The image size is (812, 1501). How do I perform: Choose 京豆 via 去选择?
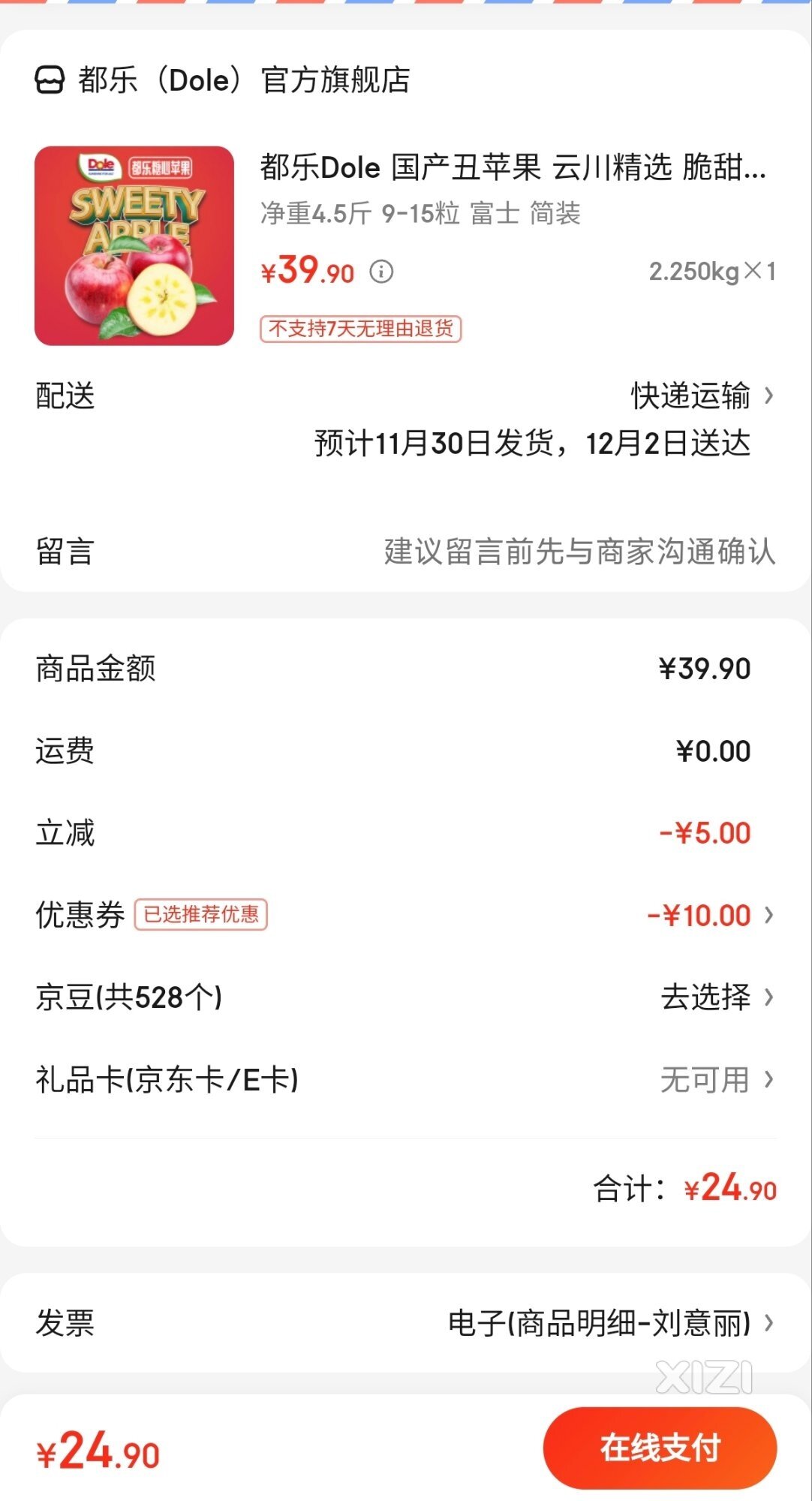click(x=717, y=997)
